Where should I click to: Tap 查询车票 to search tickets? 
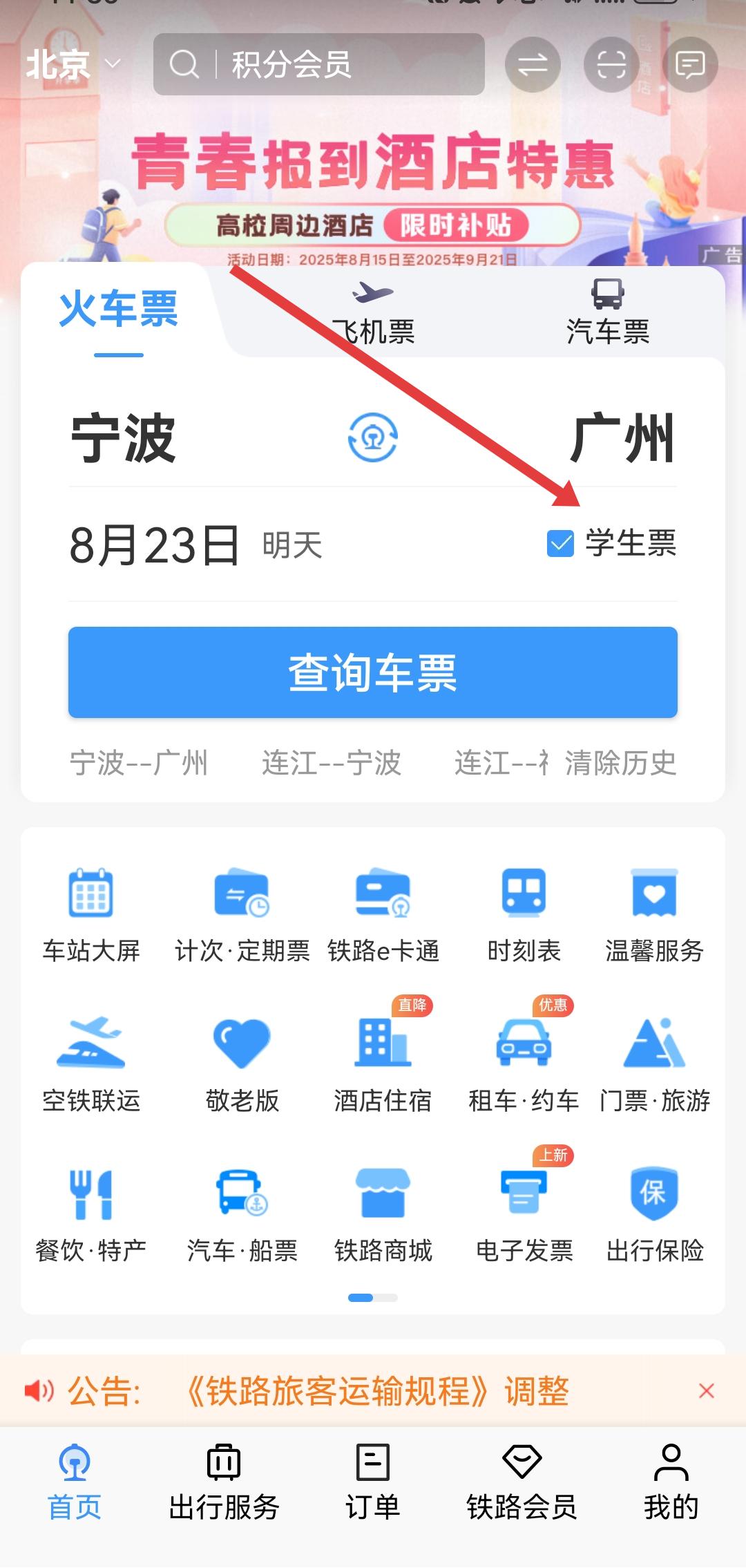click(373, 672)
